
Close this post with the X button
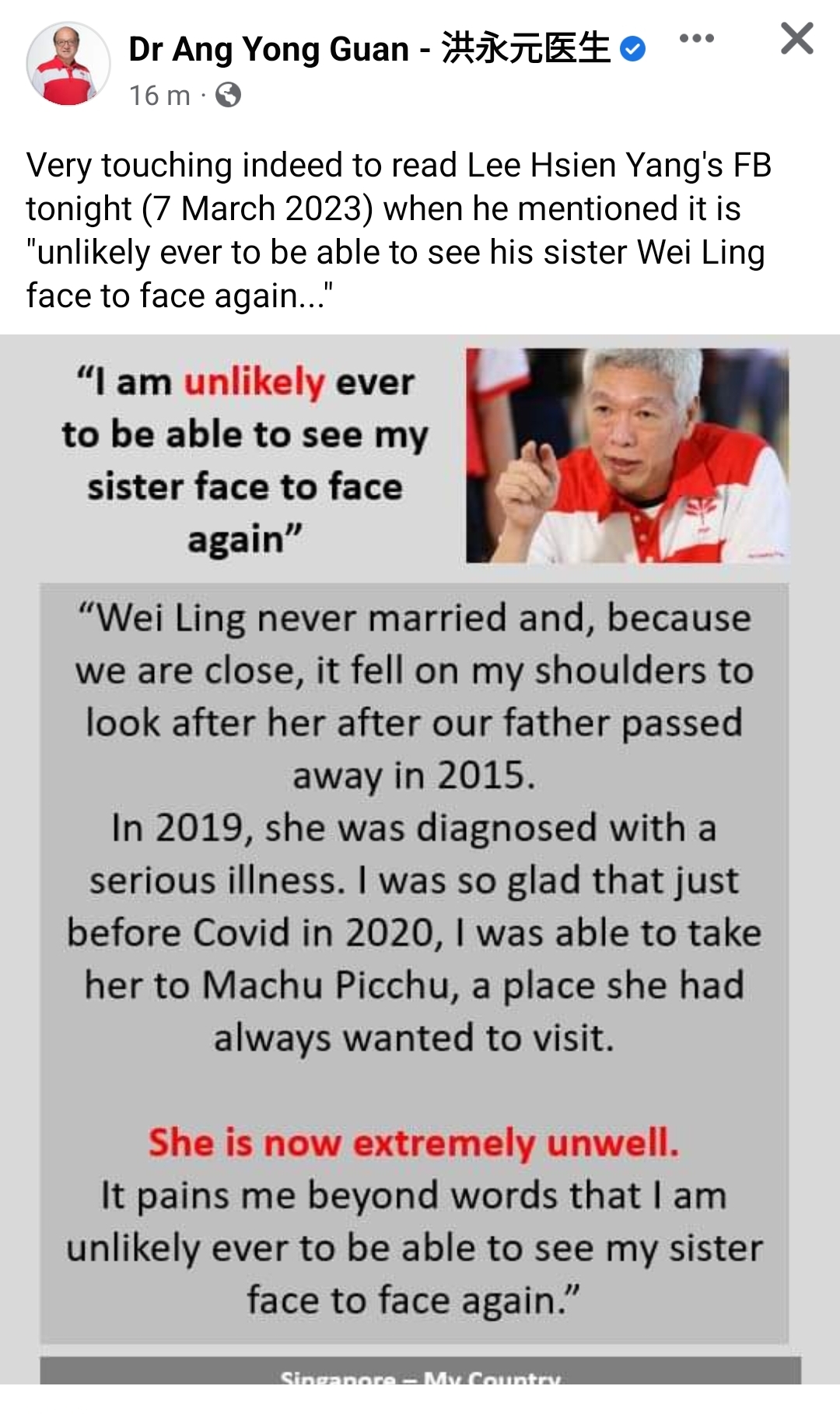coord(796,39)
